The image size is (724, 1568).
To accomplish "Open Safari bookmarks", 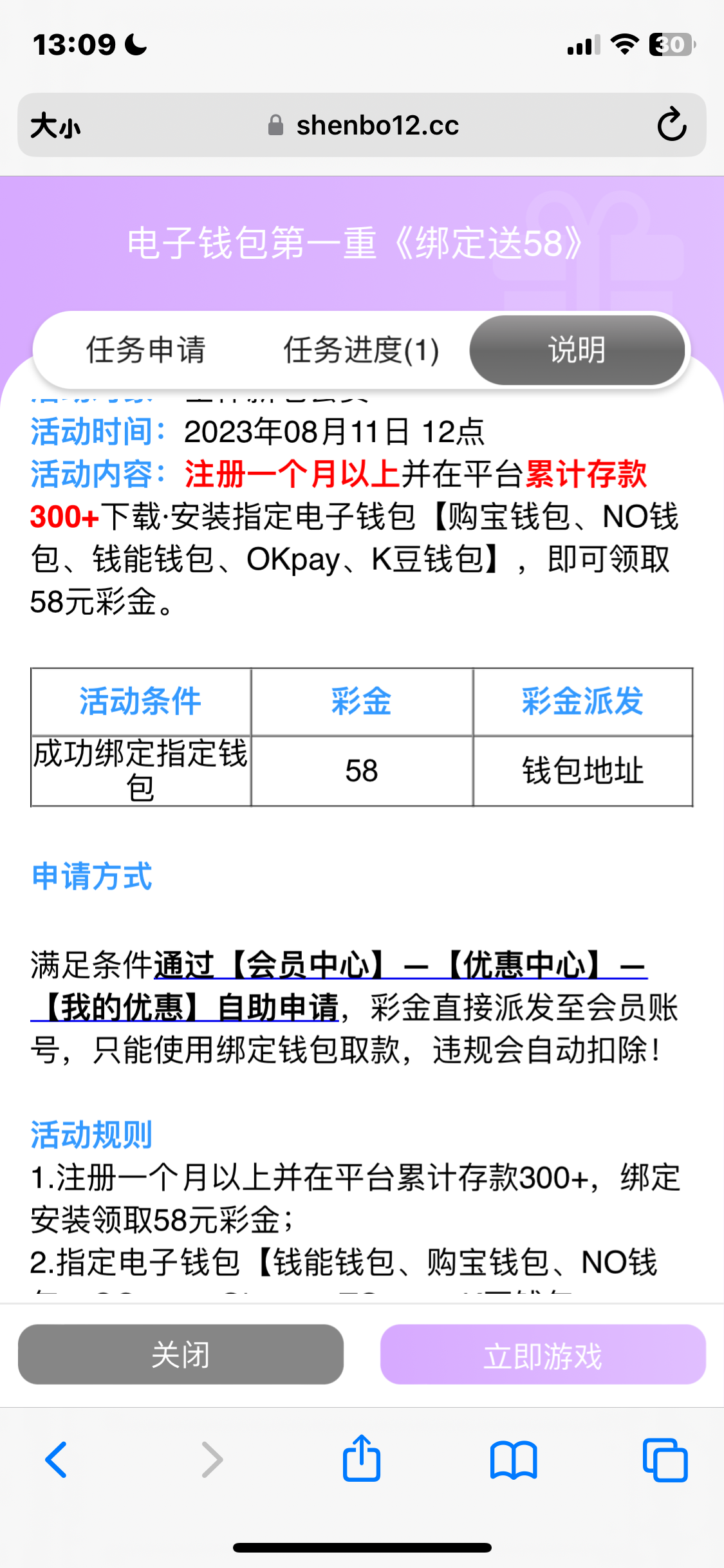I will [513, 1459].
